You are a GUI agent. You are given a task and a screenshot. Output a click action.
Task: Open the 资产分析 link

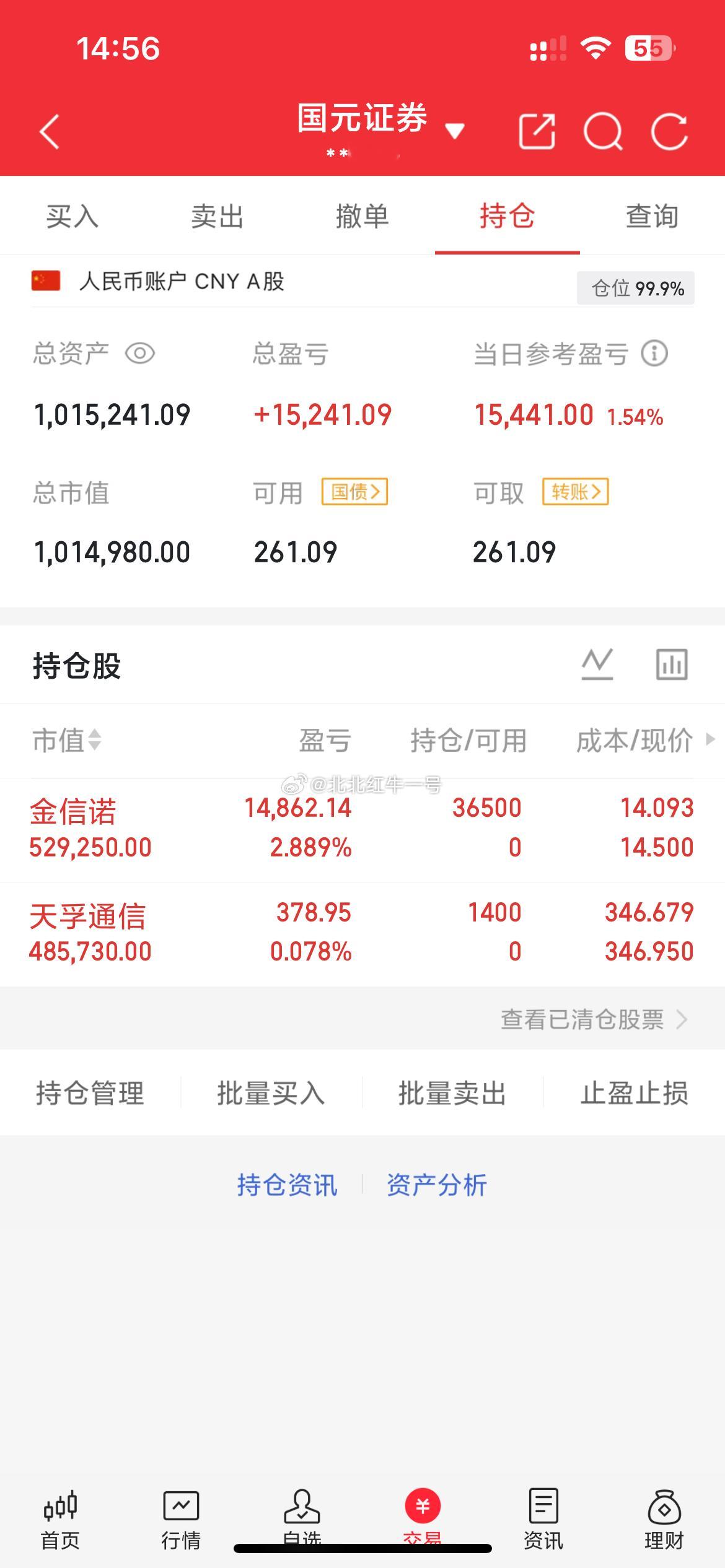[436, 1183]
